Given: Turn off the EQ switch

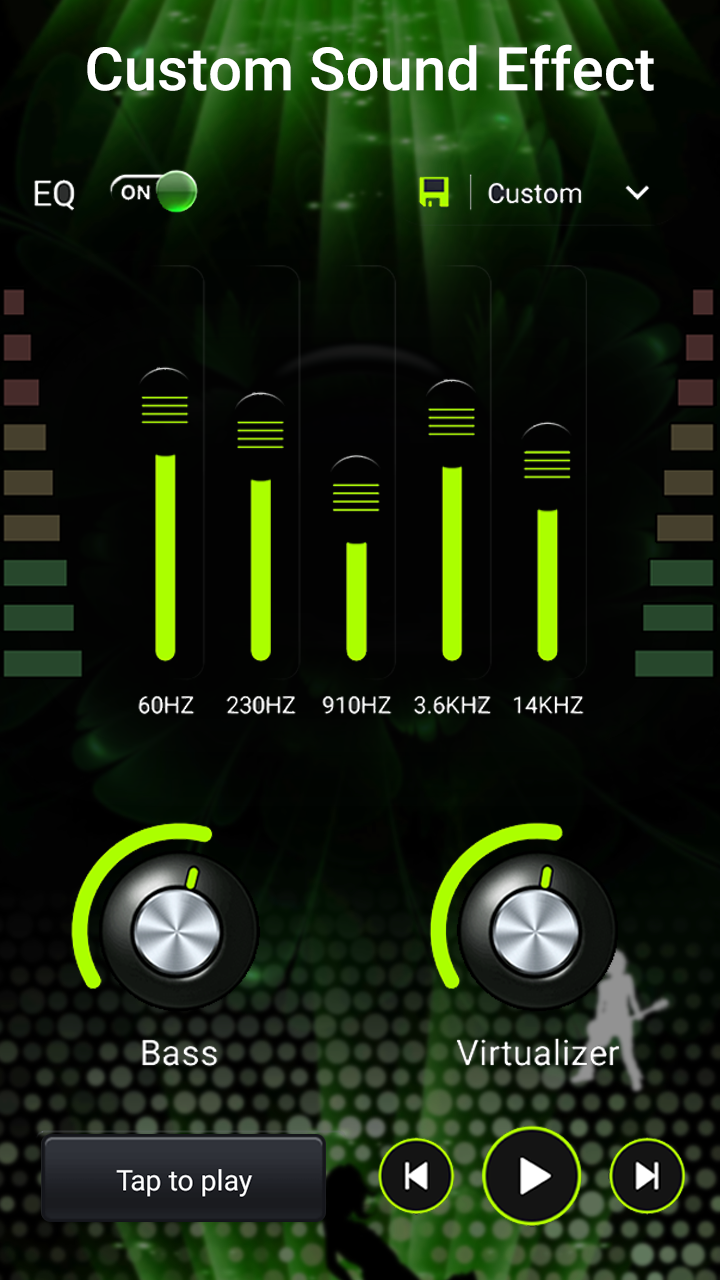Looking at the screenshot, I should tap(154, 192).
